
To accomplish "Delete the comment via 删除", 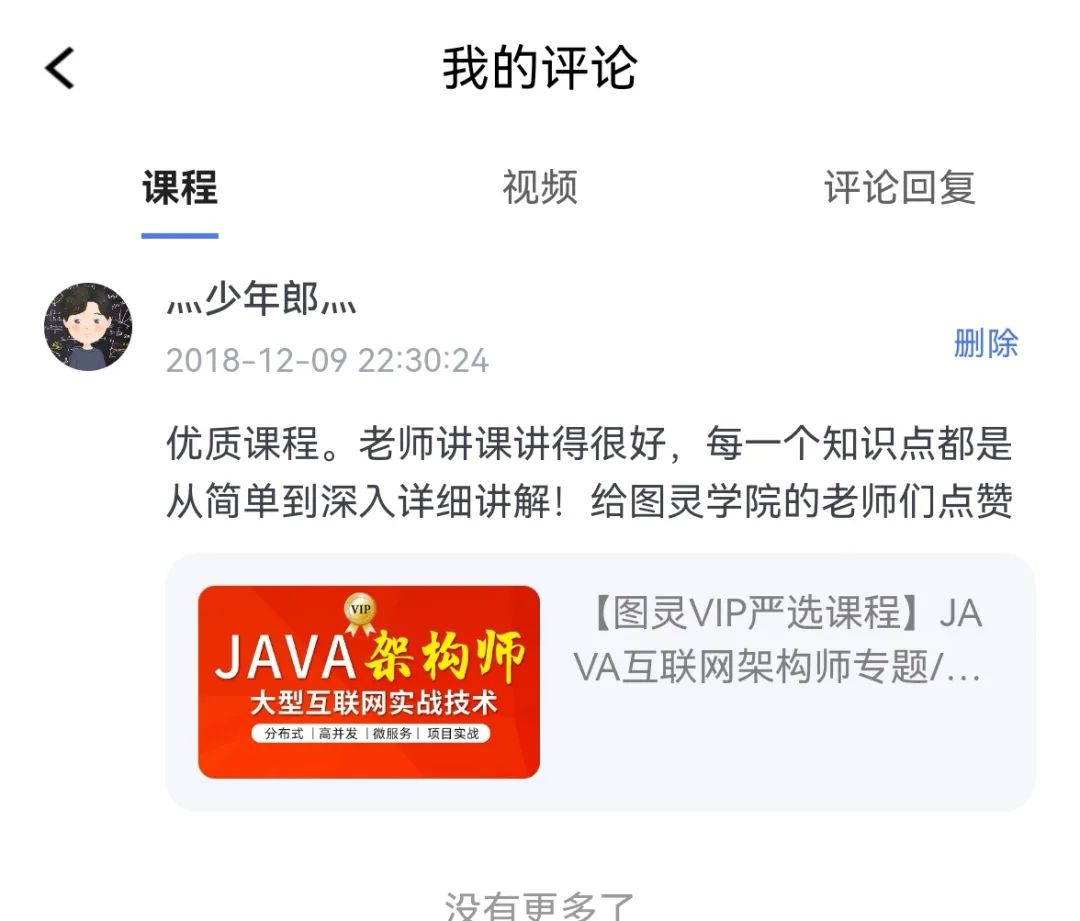I will [985, 343].
